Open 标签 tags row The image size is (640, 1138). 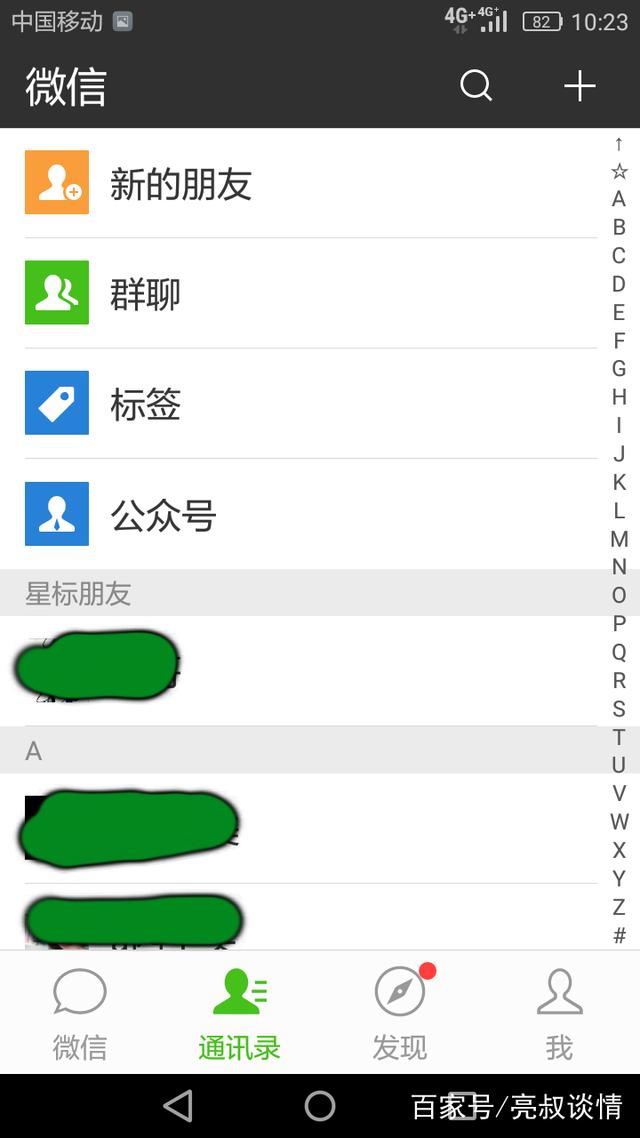pos(311,404)
